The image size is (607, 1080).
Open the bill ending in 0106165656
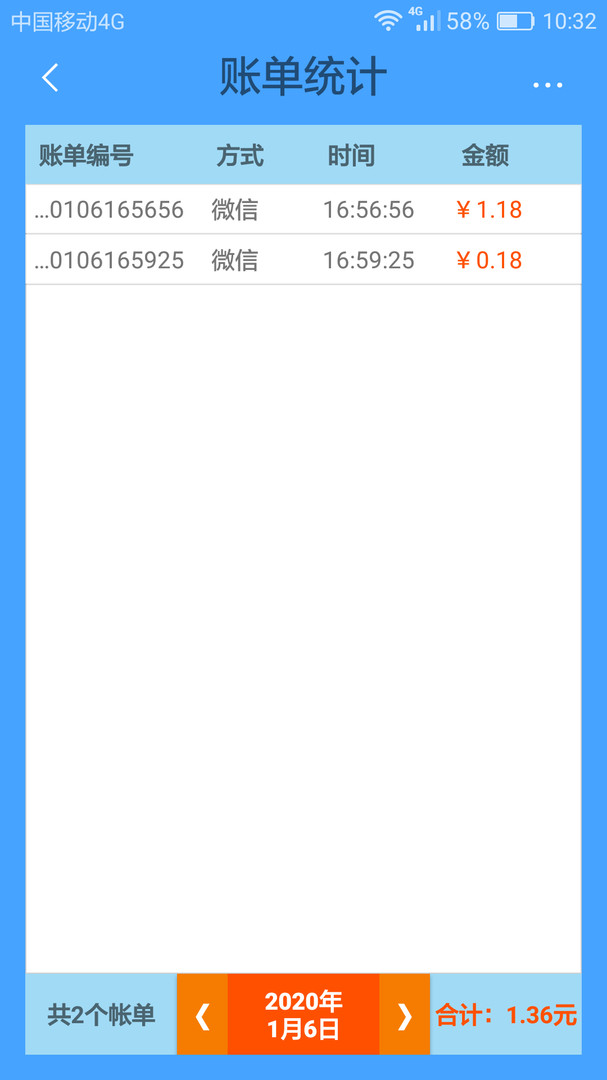click(303, 210)
